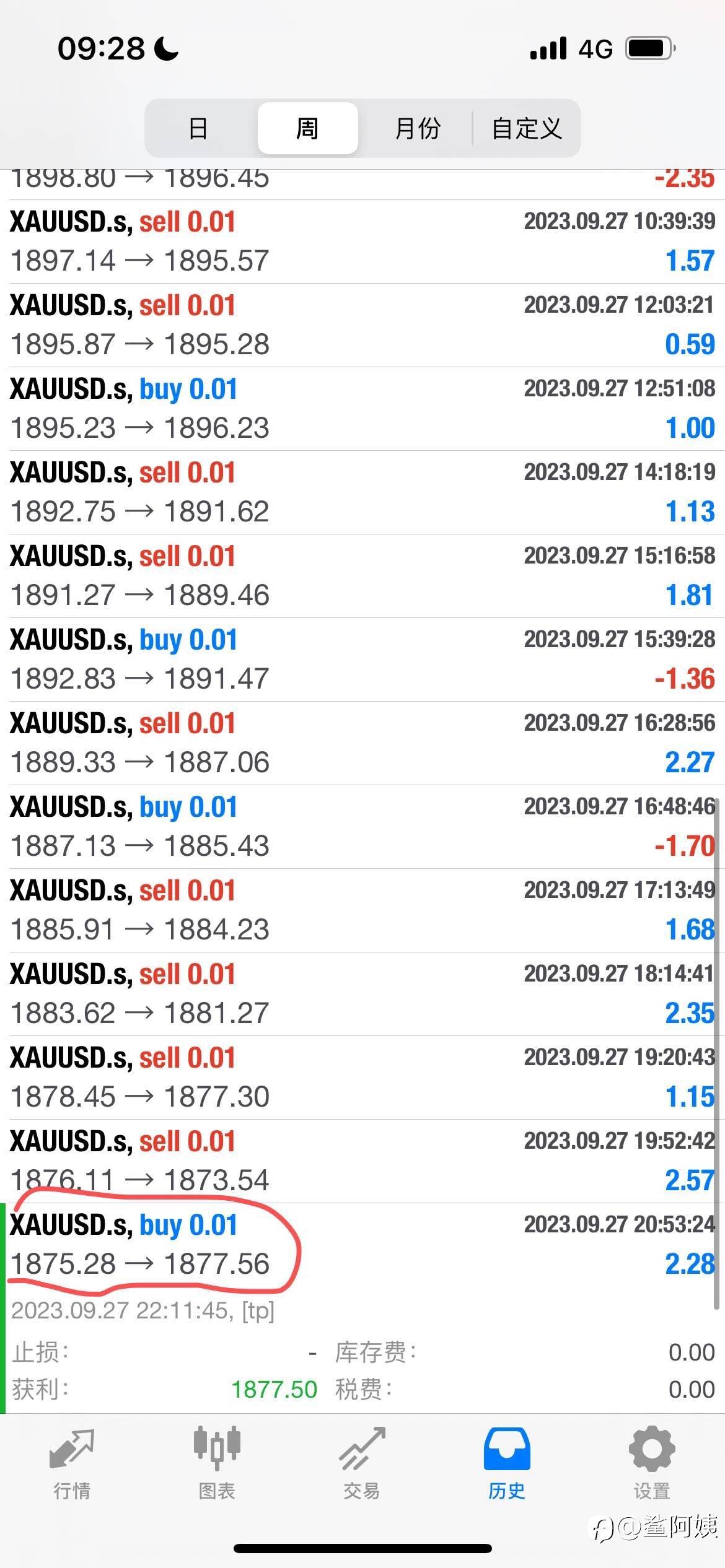
Task: Collapse the buy trade closed at 20:53:24
Action: click(362, 1245)
